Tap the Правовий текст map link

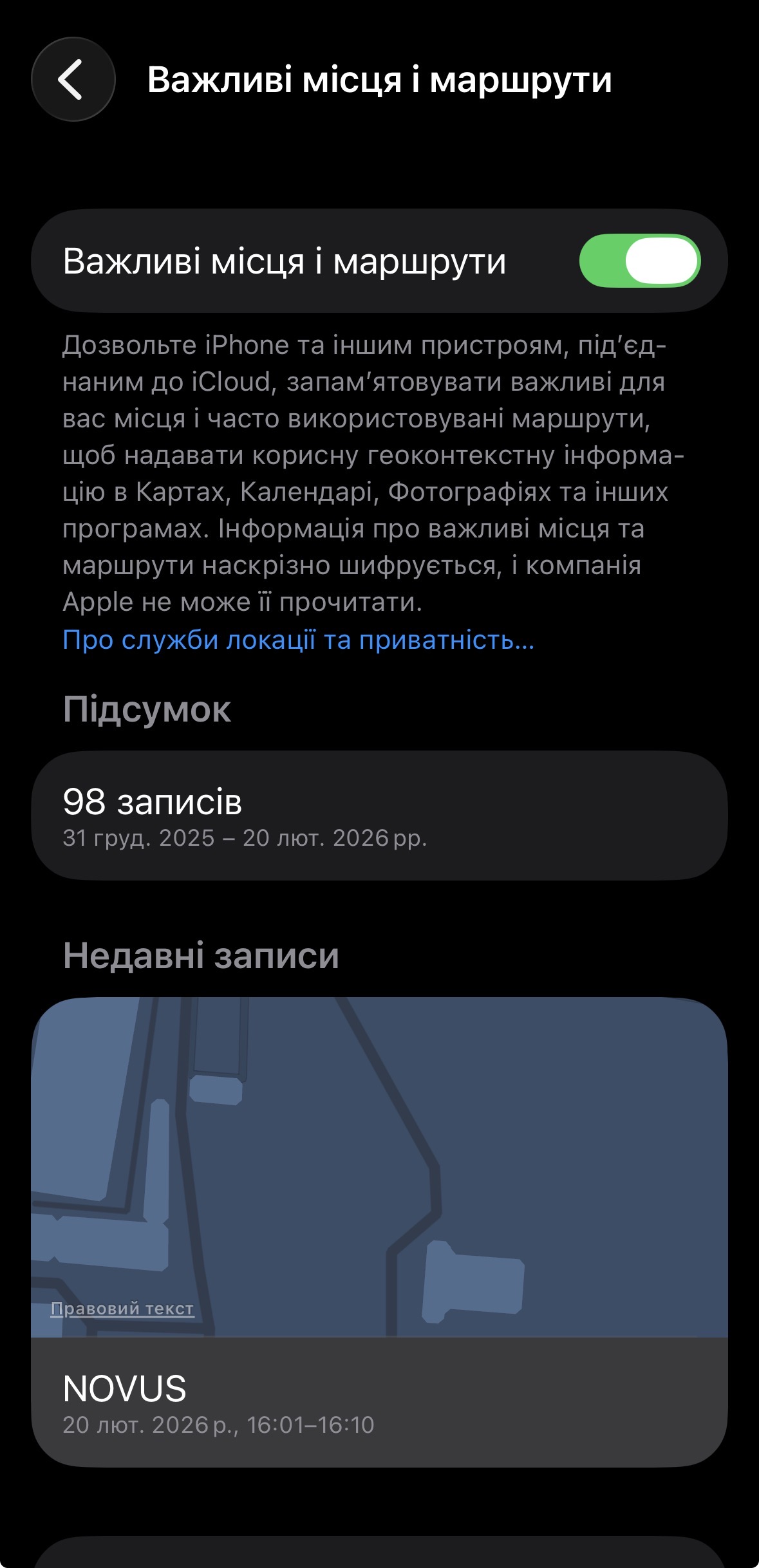122,1309
